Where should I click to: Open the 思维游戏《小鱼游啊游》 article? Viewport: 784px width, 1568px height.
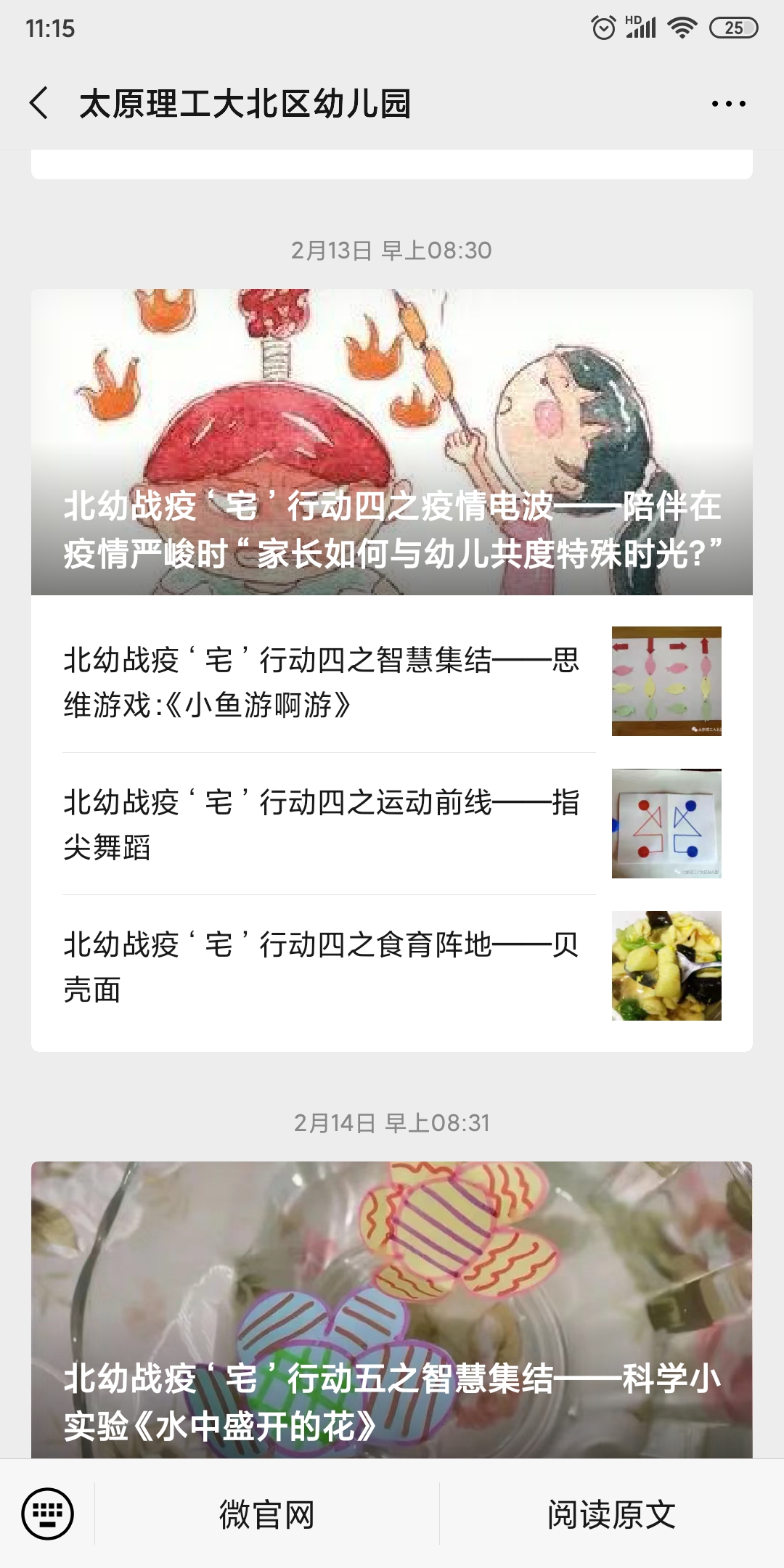click(392, 681)
